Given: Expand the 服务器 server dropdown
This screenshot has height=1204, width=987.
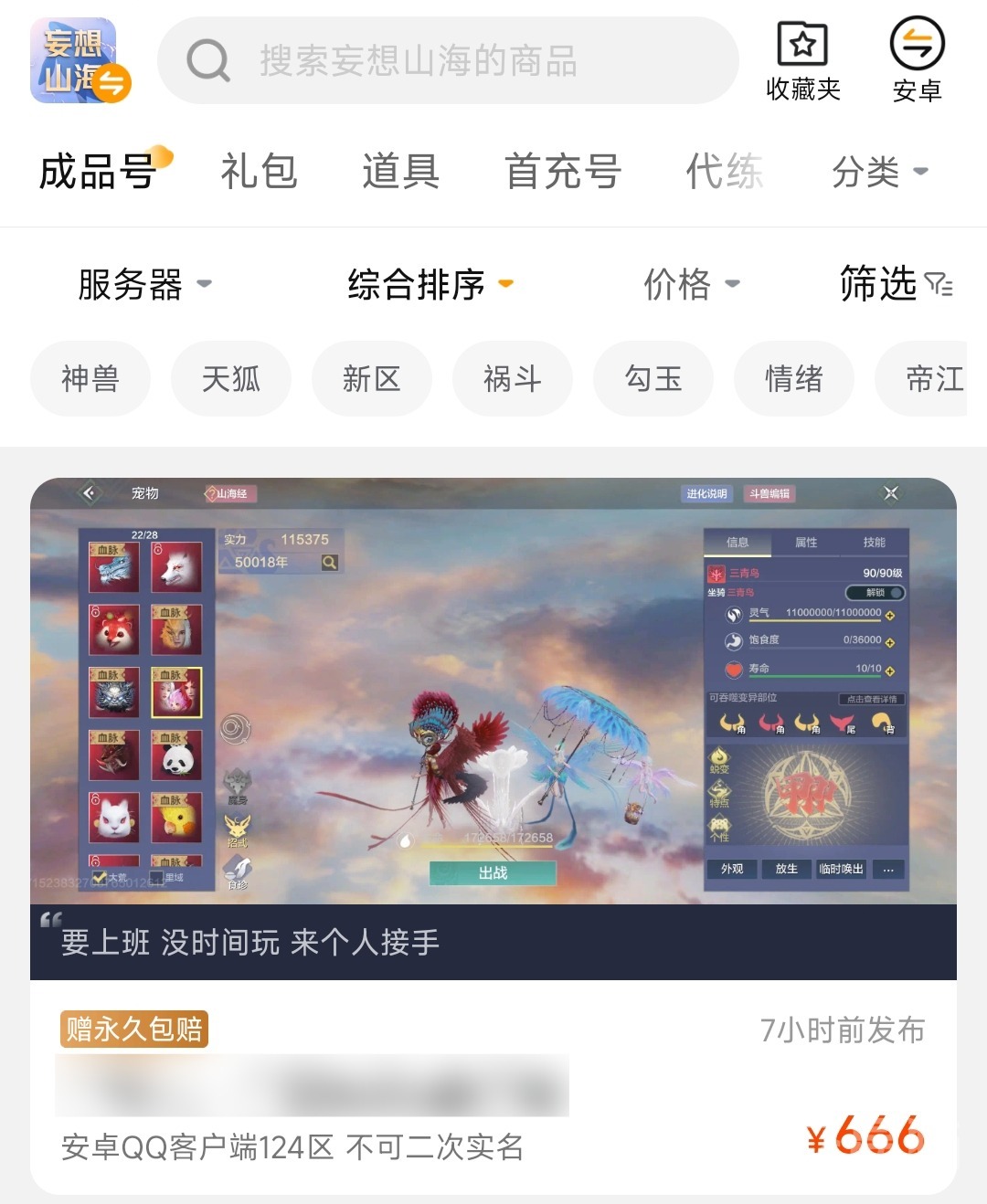Looking at the screenshot, I should (x=143, y=284).
